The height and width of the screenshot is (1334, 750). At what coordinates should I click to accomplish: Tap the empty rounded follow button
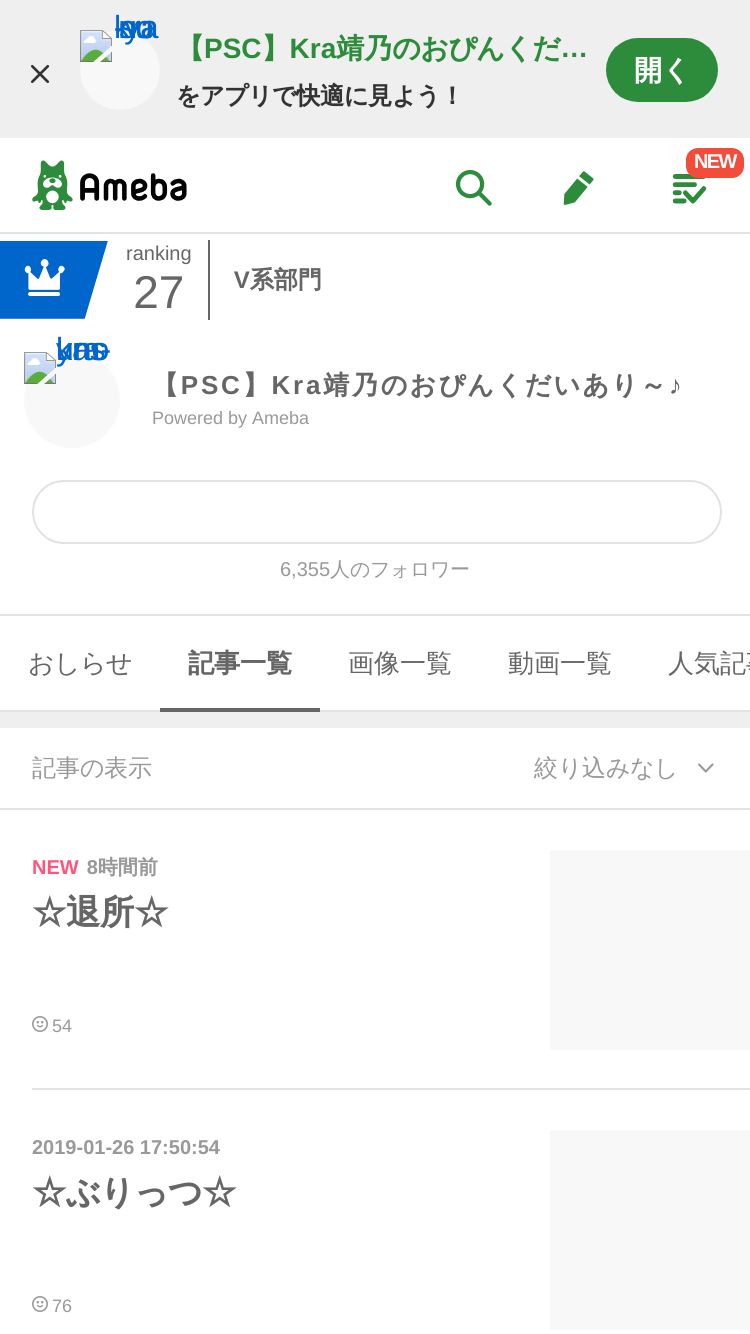[376, 512]
